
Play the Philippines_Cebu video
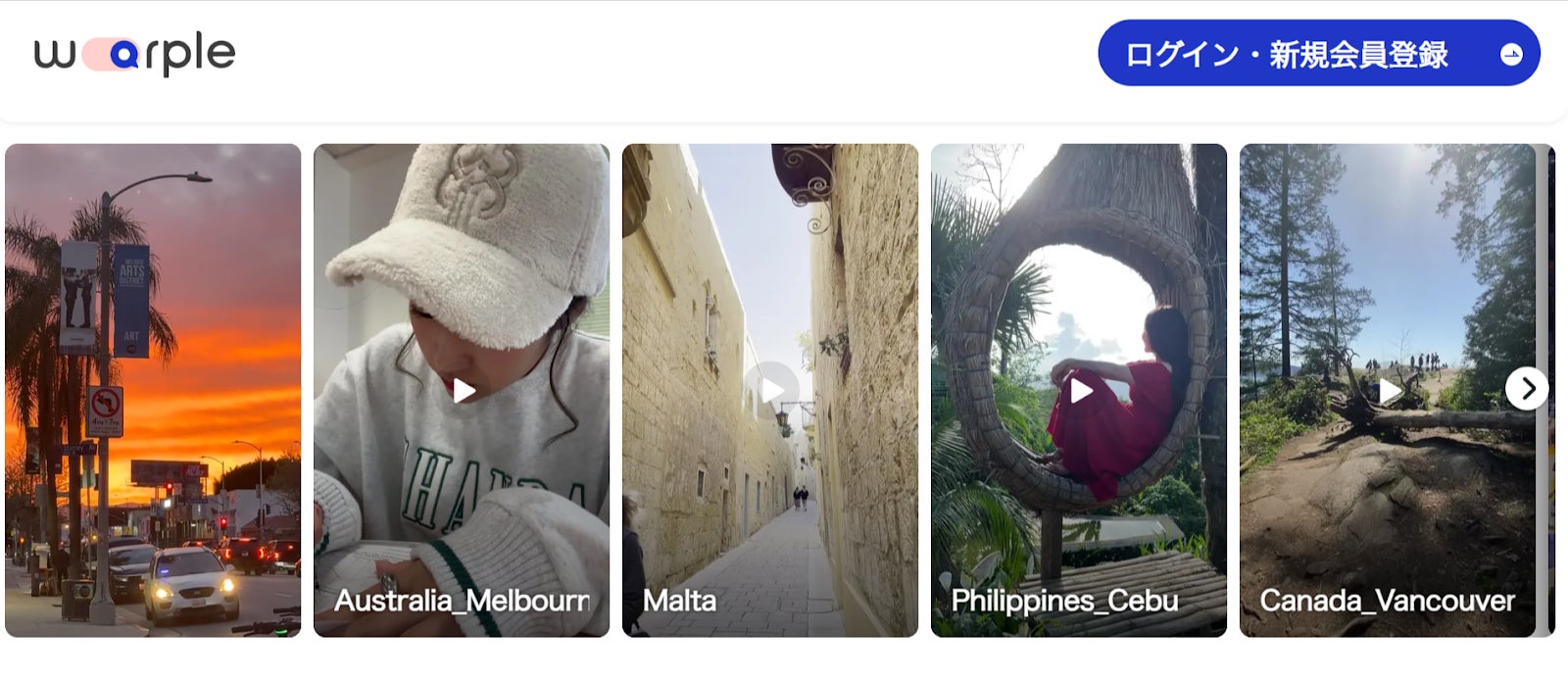point(1080,392)
